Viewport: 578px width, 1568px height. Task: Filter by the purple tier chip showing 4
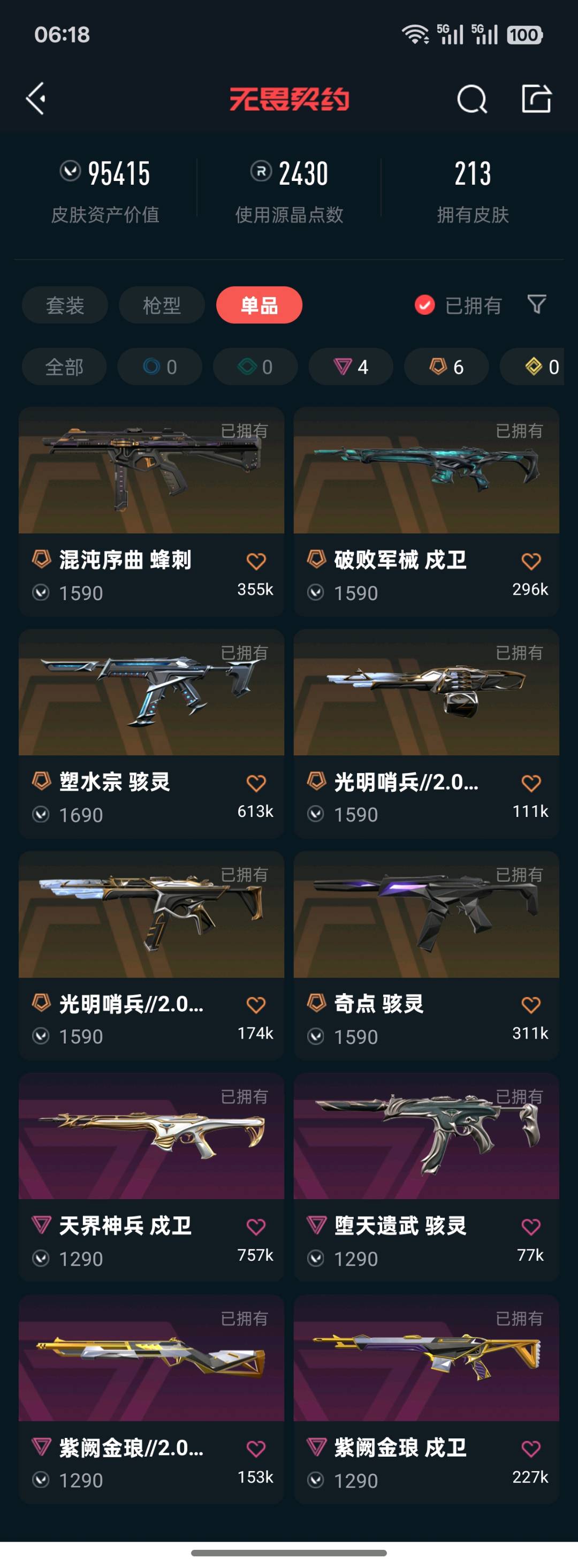tap(351, 367)
